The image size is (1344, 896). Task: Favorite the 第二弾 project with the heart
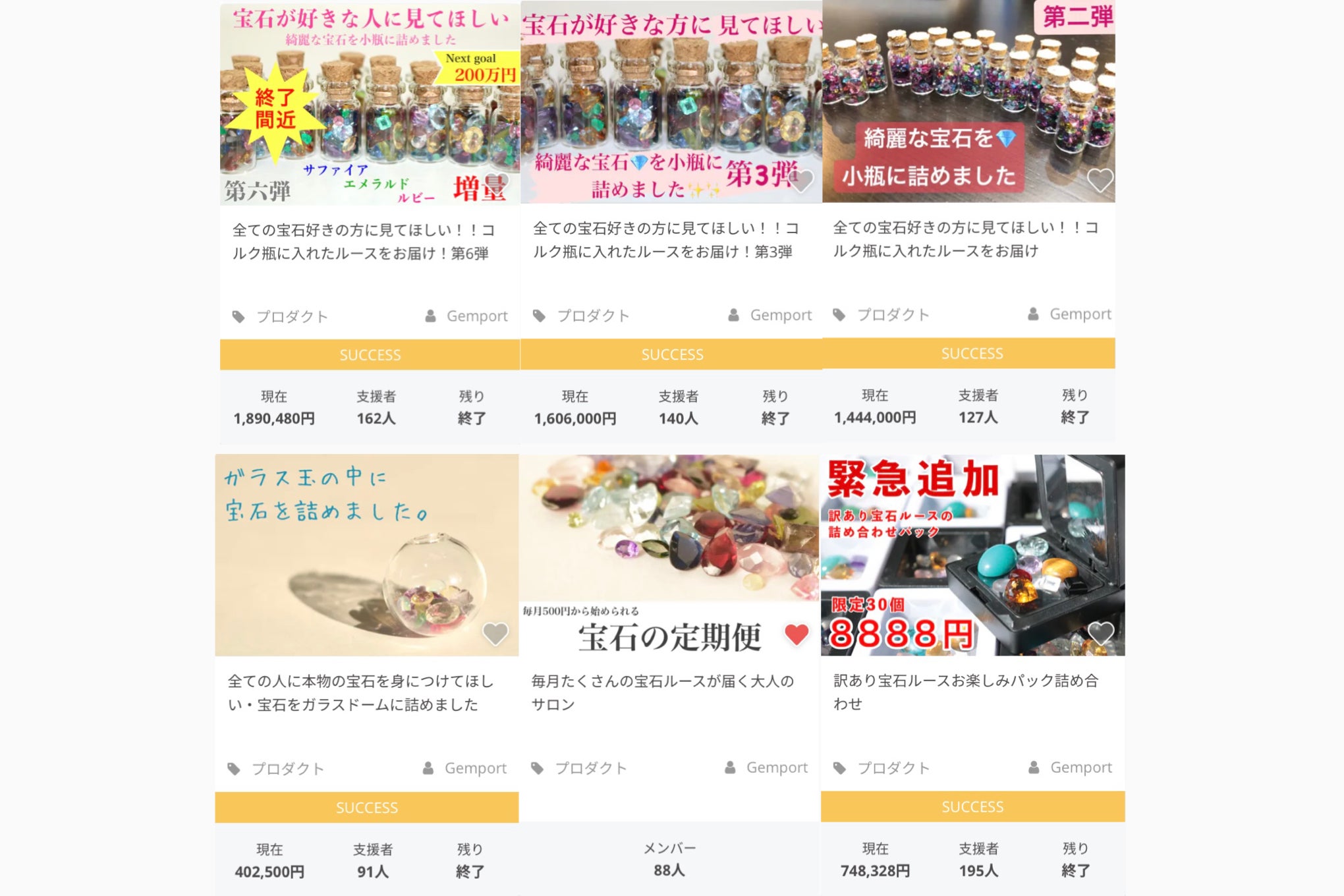[x=1100, y=179]
